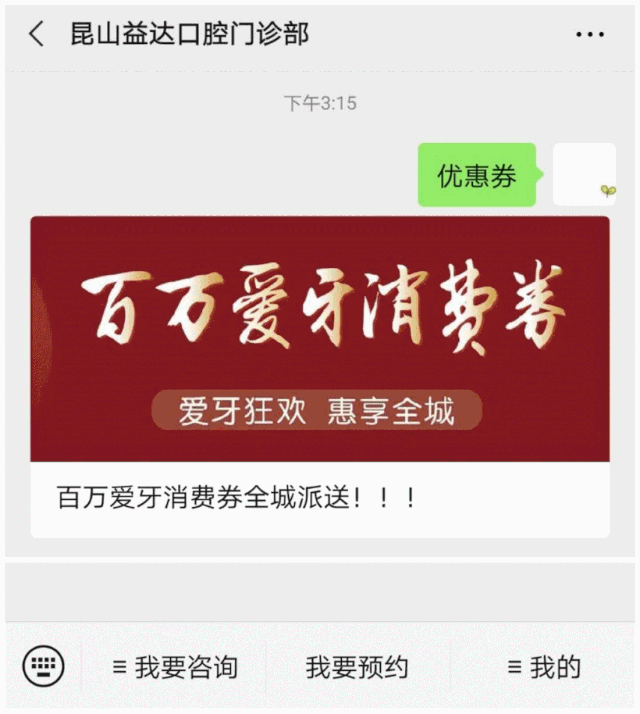Expand the 我的 menu
Viewport: 640px width, 714px height.
coord(543,667)
